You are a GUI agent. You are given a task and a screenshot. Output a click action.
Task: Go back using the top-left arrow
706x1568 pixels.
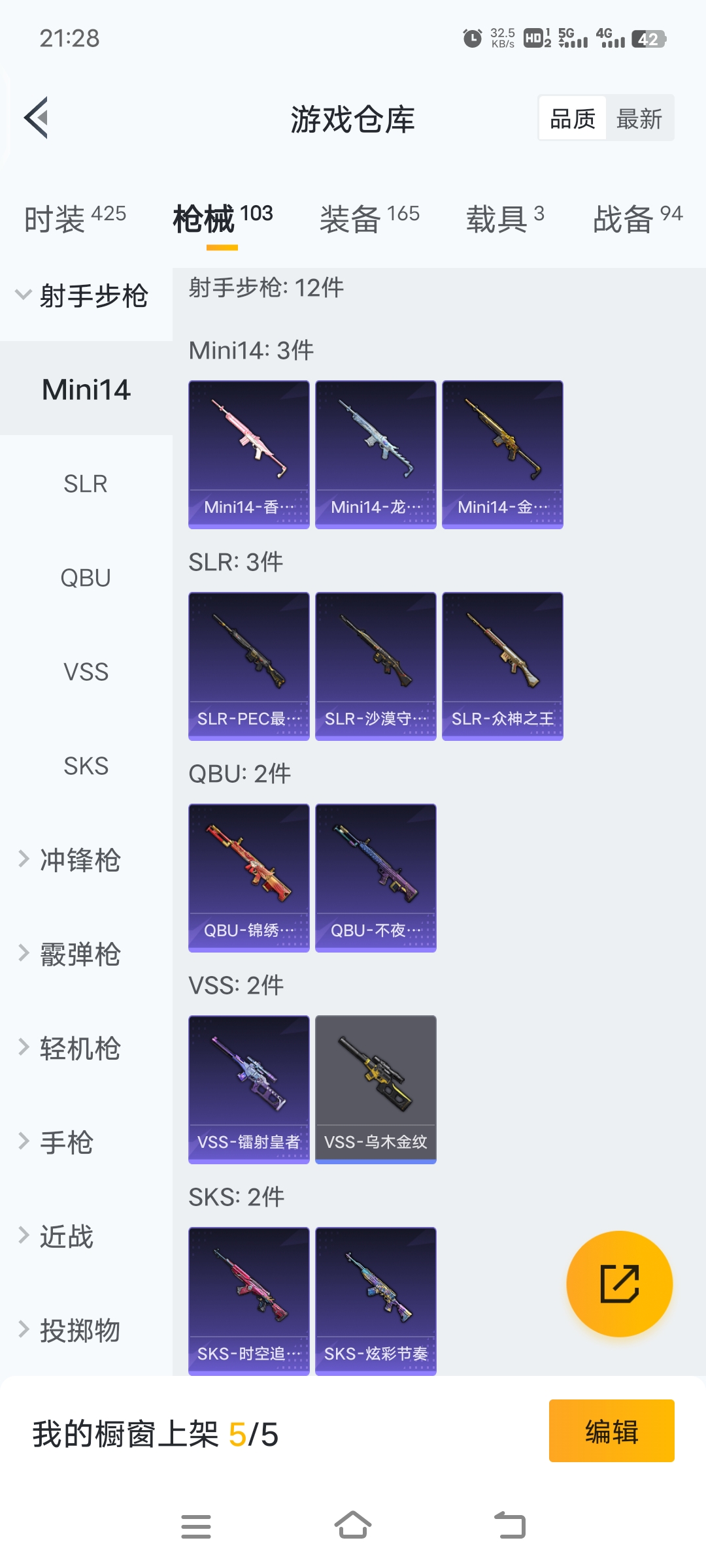click(x=37, y=118)
